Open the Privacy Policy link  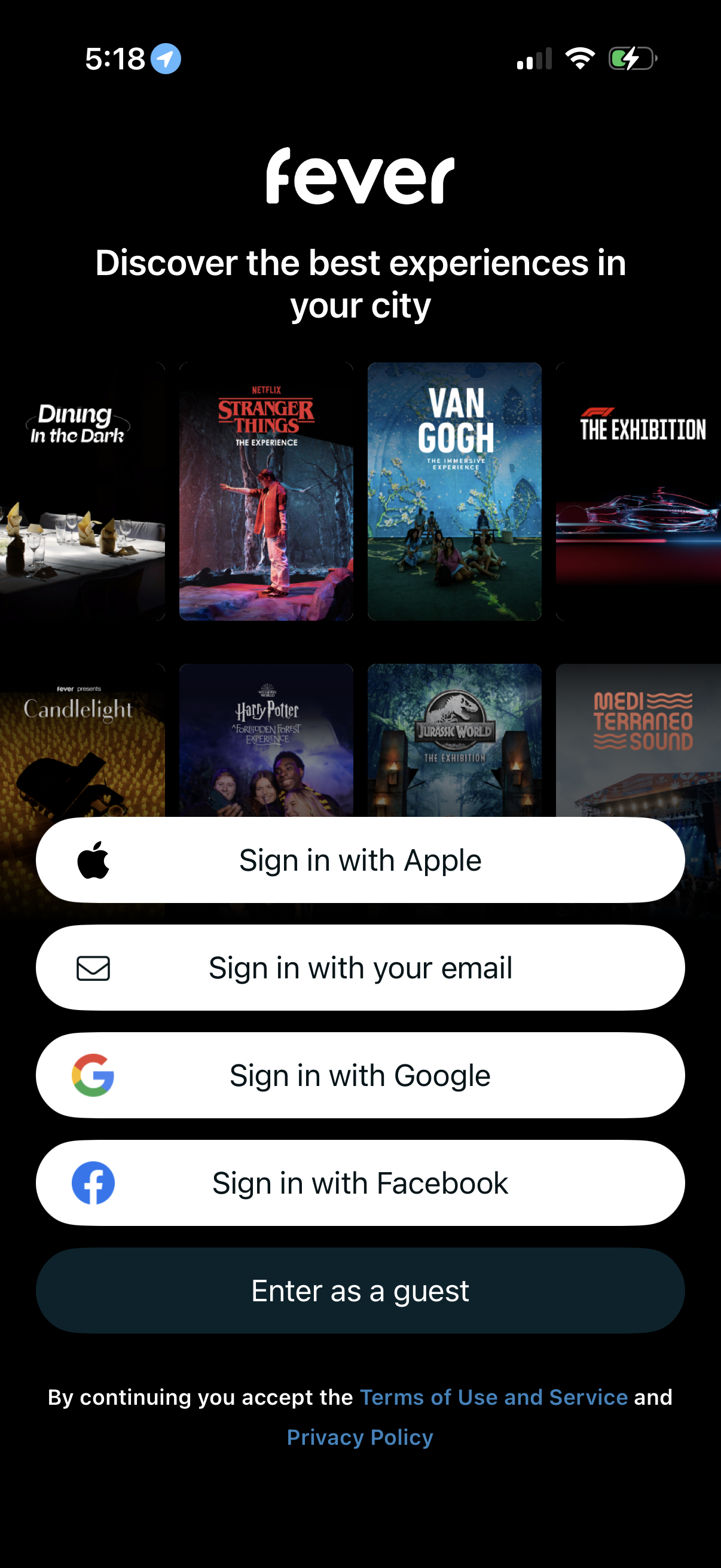[x=360, y=1436]
